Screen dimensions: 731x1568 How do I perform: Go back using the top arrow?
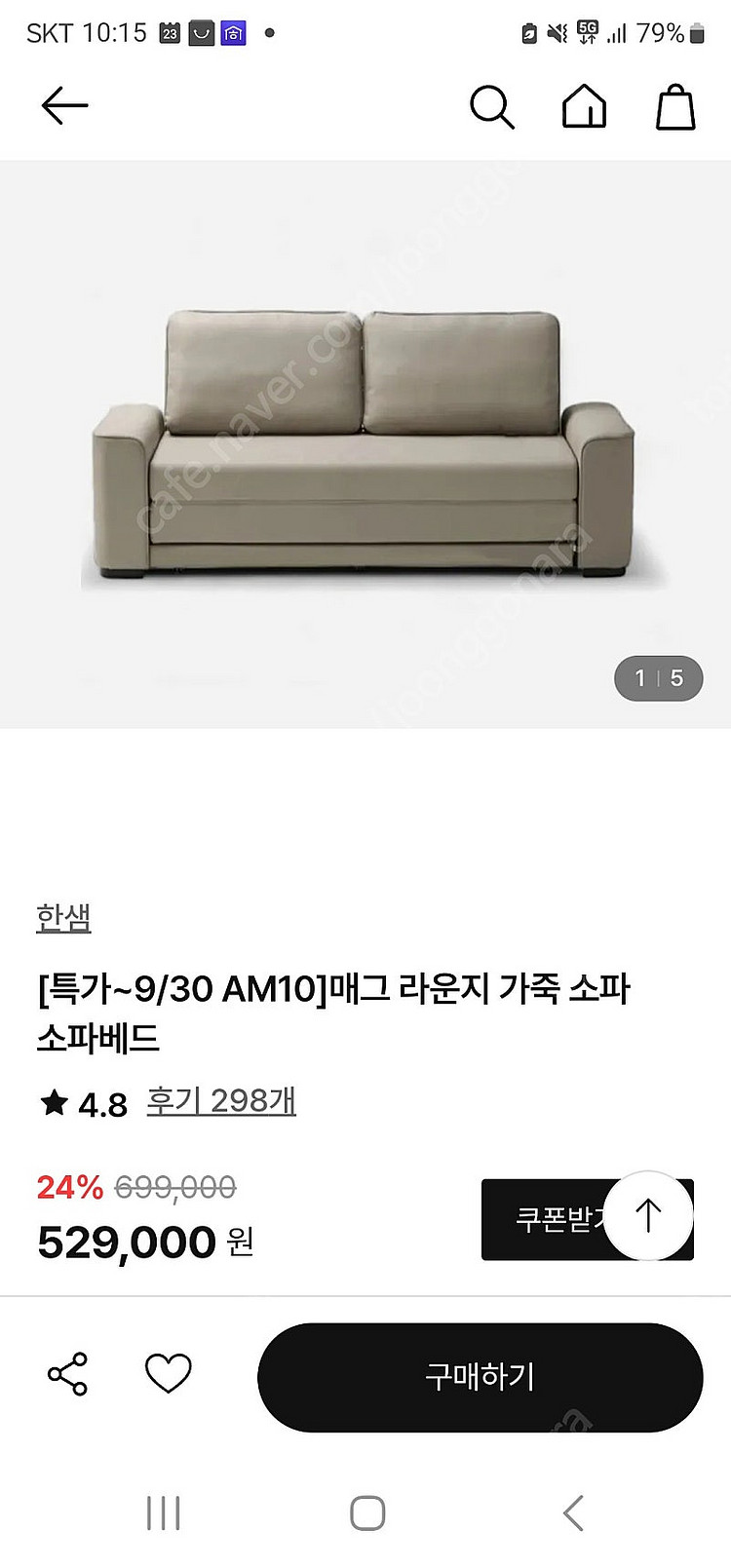[x=64, y=105]
